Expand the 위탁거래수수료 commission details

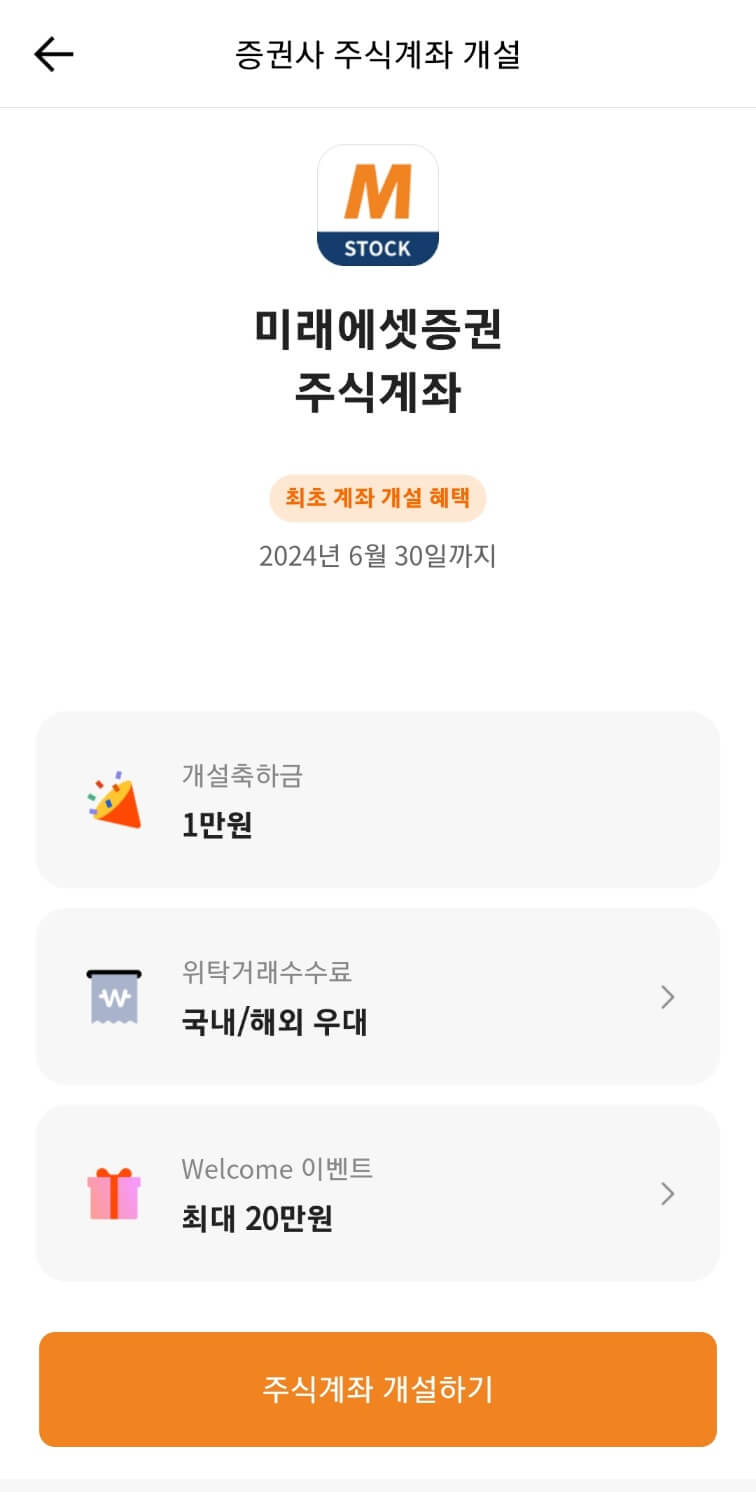pyautogui.click(x=667, y=995)
